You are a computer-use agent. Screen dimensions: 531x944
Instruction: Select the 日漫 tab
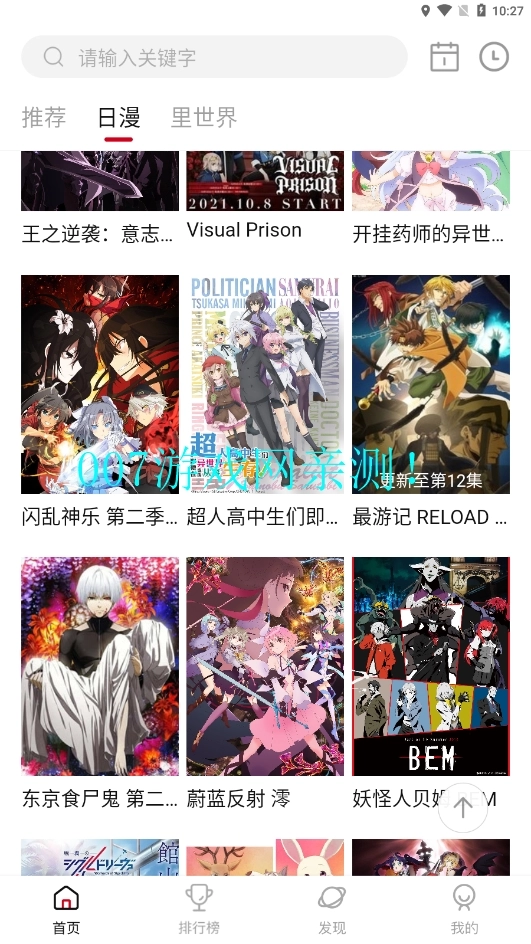tap(119, 117)
